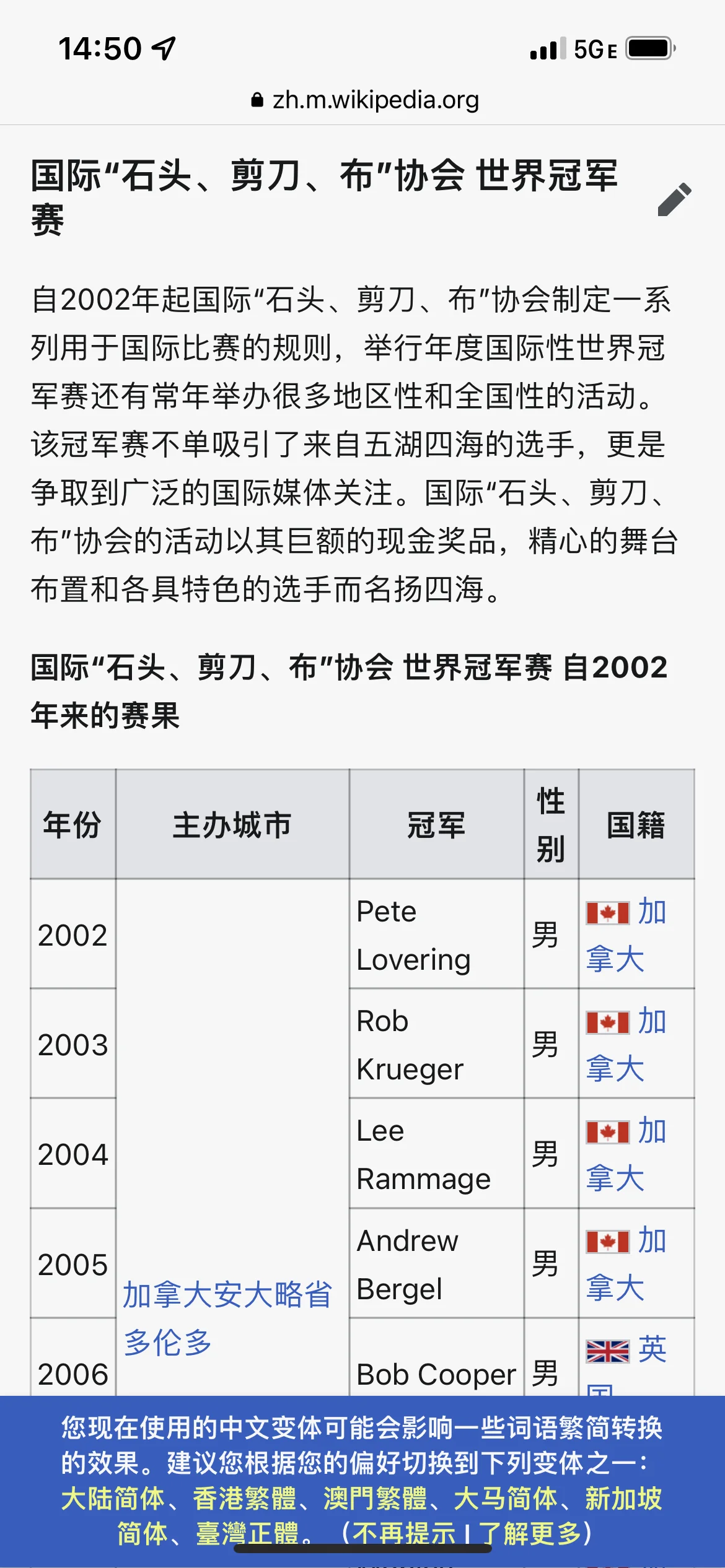The height and width of the screenshot is (1568, 725).
Task: Tap the pencil icon to edit this section
Action: point(674,199)
